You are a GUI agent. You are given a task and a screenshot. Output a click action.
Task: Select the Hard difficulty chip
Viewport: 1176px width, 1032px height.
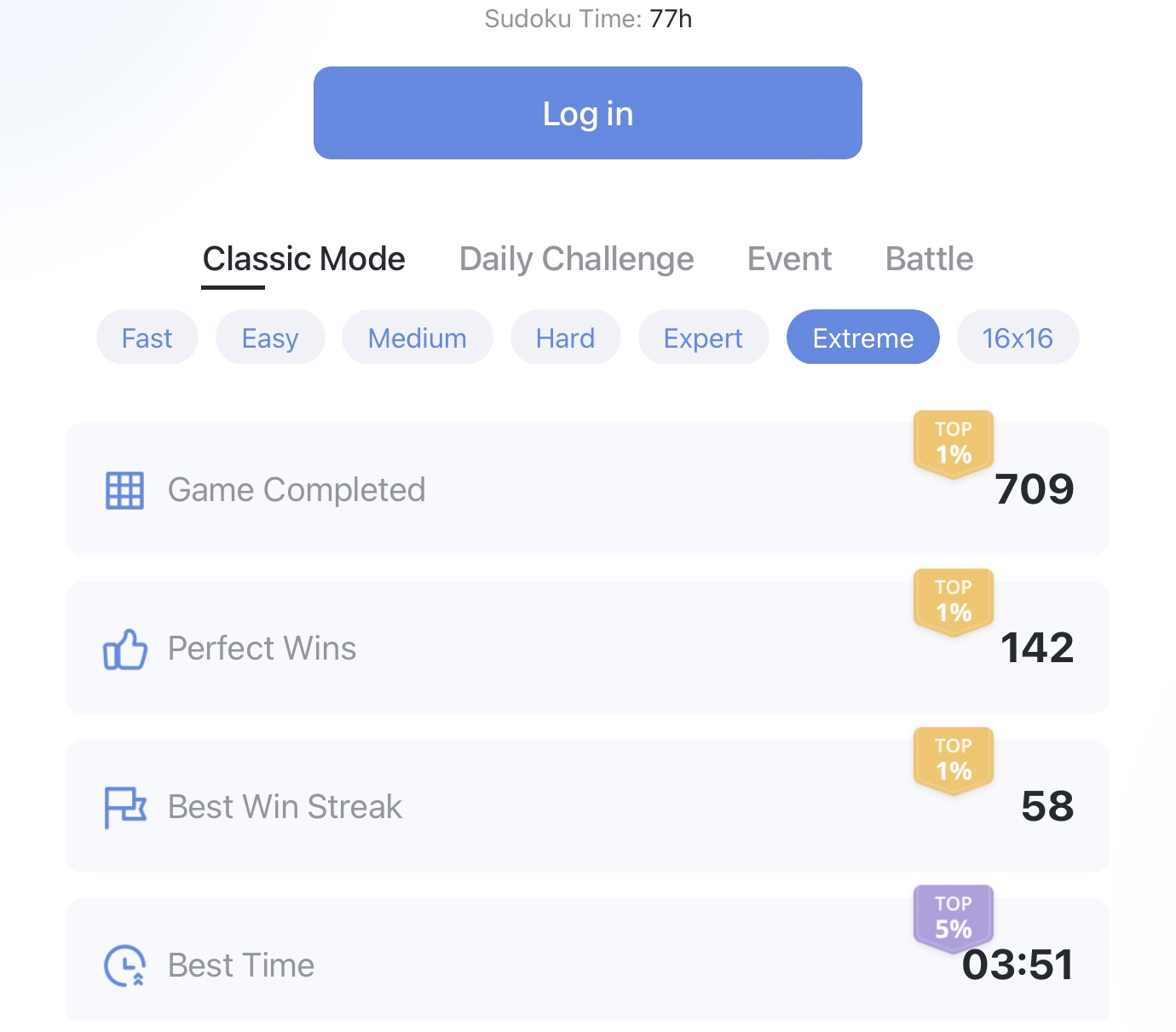[565, 337]
